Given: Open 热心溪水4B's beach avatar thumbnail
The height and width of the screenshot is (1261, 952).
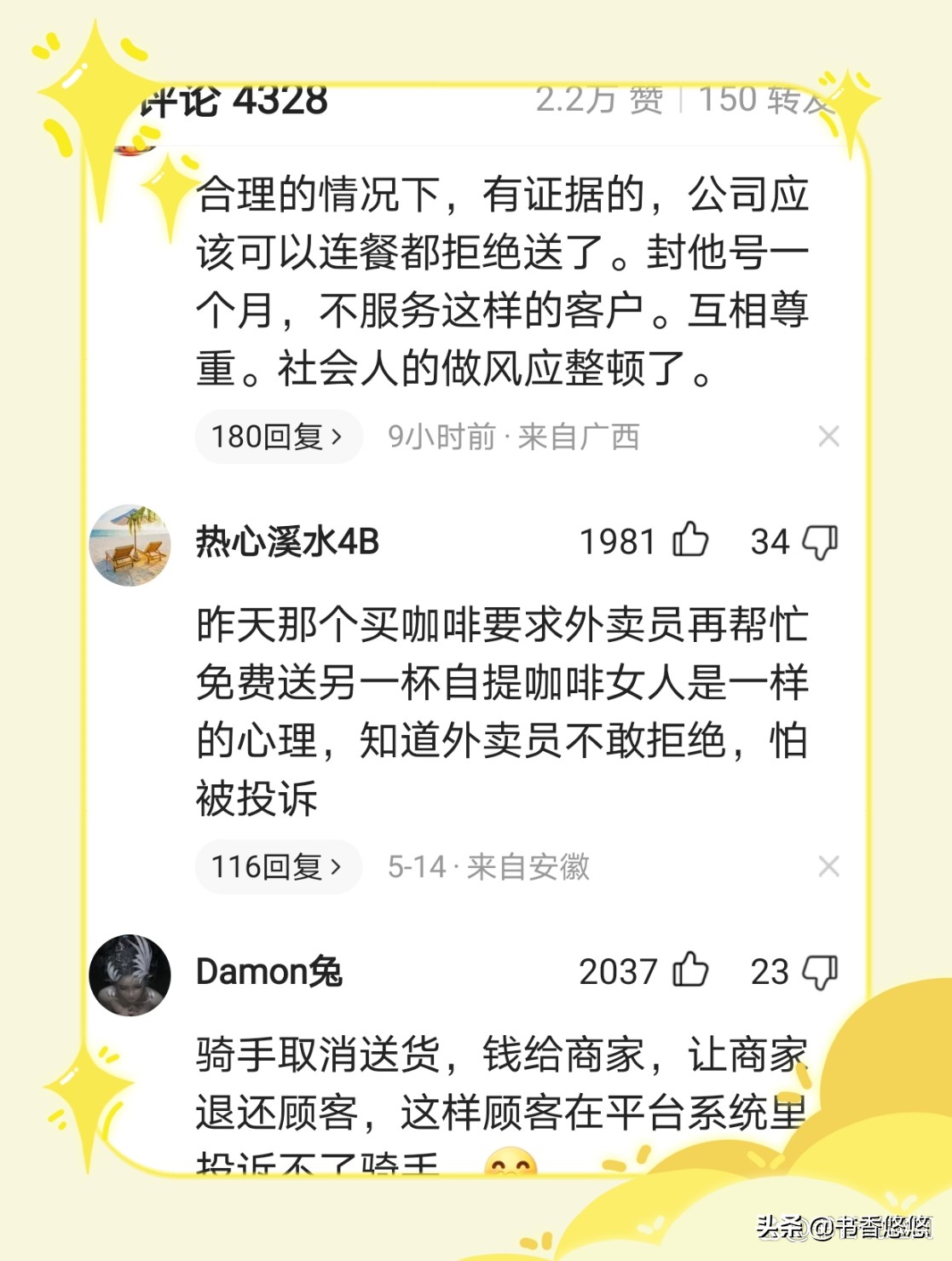Looking at the screenshot, I should tap(130, 544).
